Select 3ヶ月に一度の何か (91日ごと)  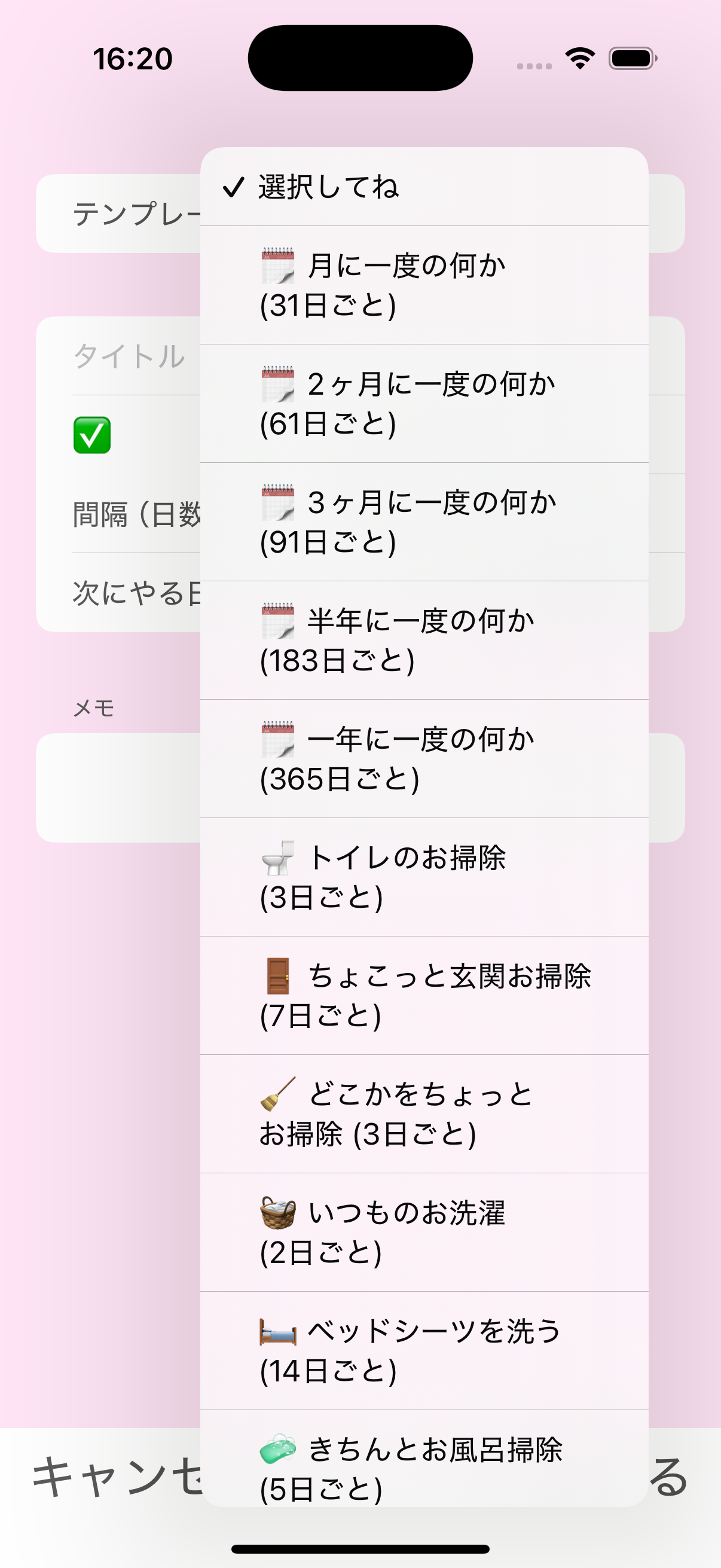pyautogui.click(x=424, y=521)
